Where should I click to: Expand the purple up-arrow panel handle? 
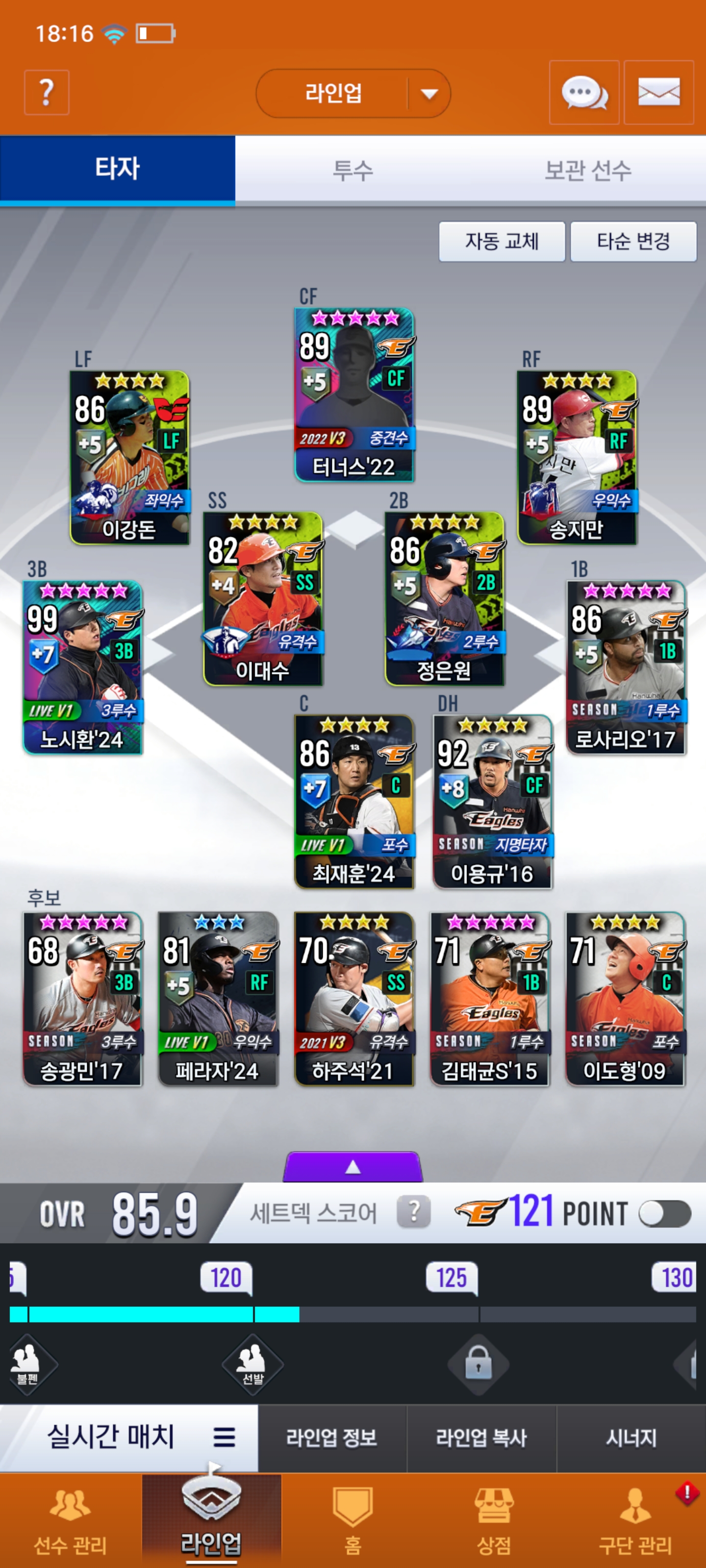pyautogui.click(x=353, y=1167)
